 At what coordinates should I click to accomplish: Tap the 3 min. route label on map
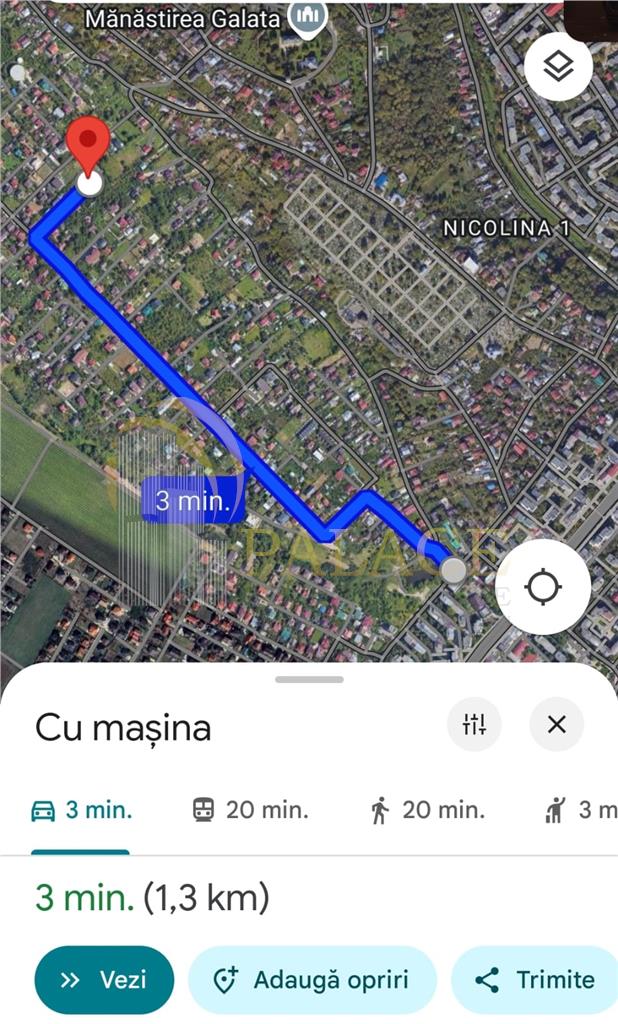click(x=193, y=500)
